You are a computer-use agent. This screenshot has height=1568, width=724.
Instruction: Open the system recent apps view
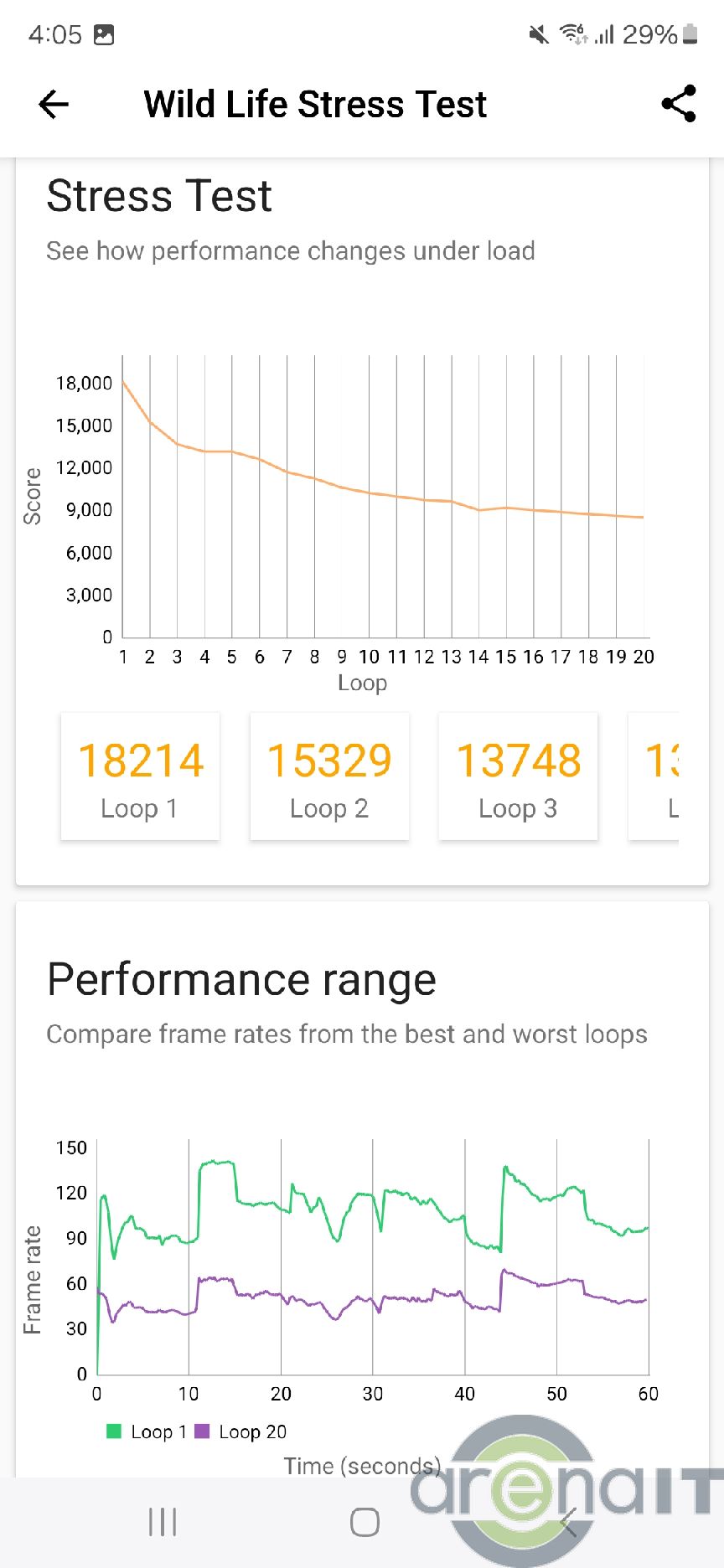163,1522
